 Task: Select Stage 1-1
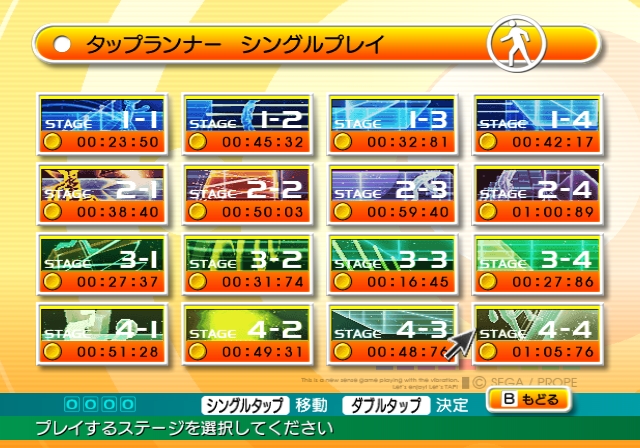click(x=102, y=124)
